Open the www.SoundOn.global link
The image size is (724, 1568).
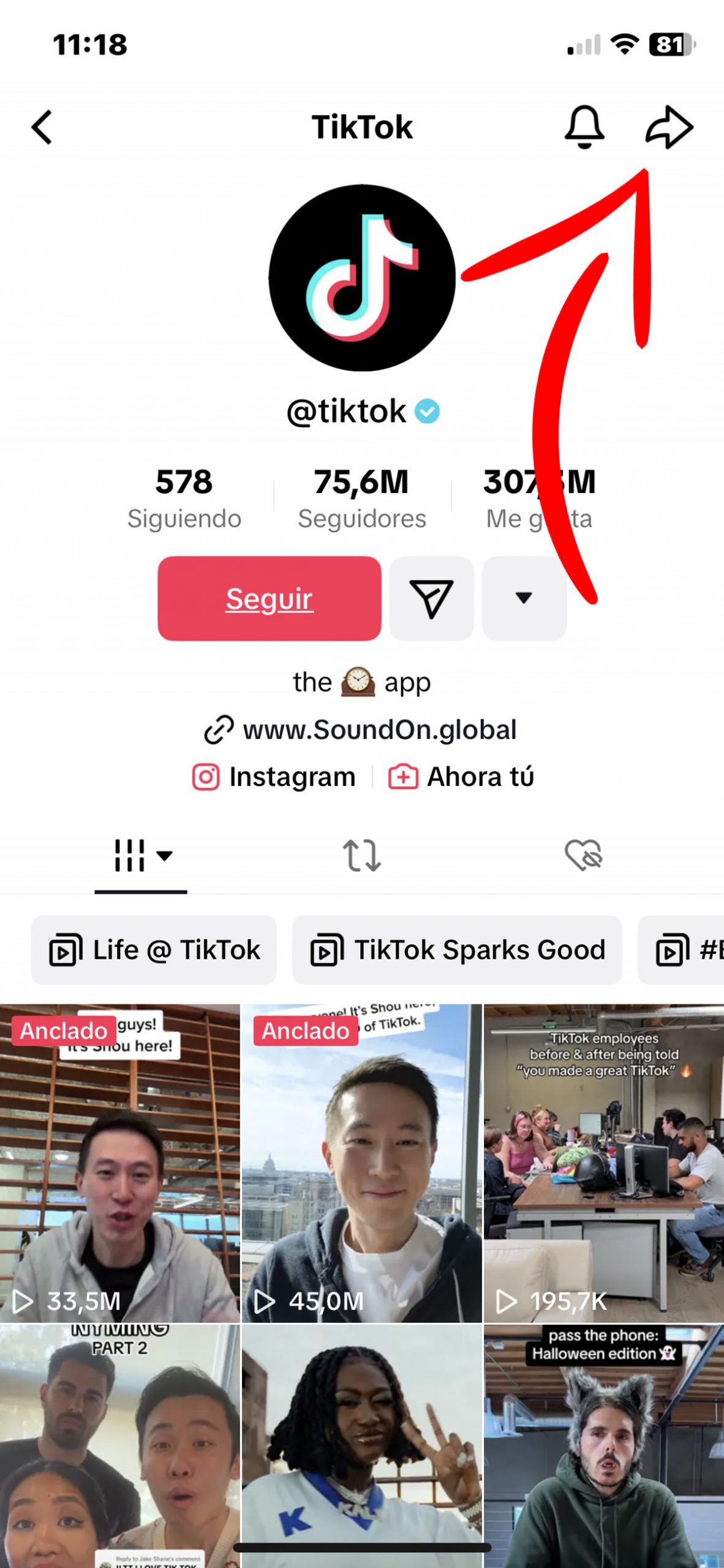pyautogui.click(x=380, y=729)
